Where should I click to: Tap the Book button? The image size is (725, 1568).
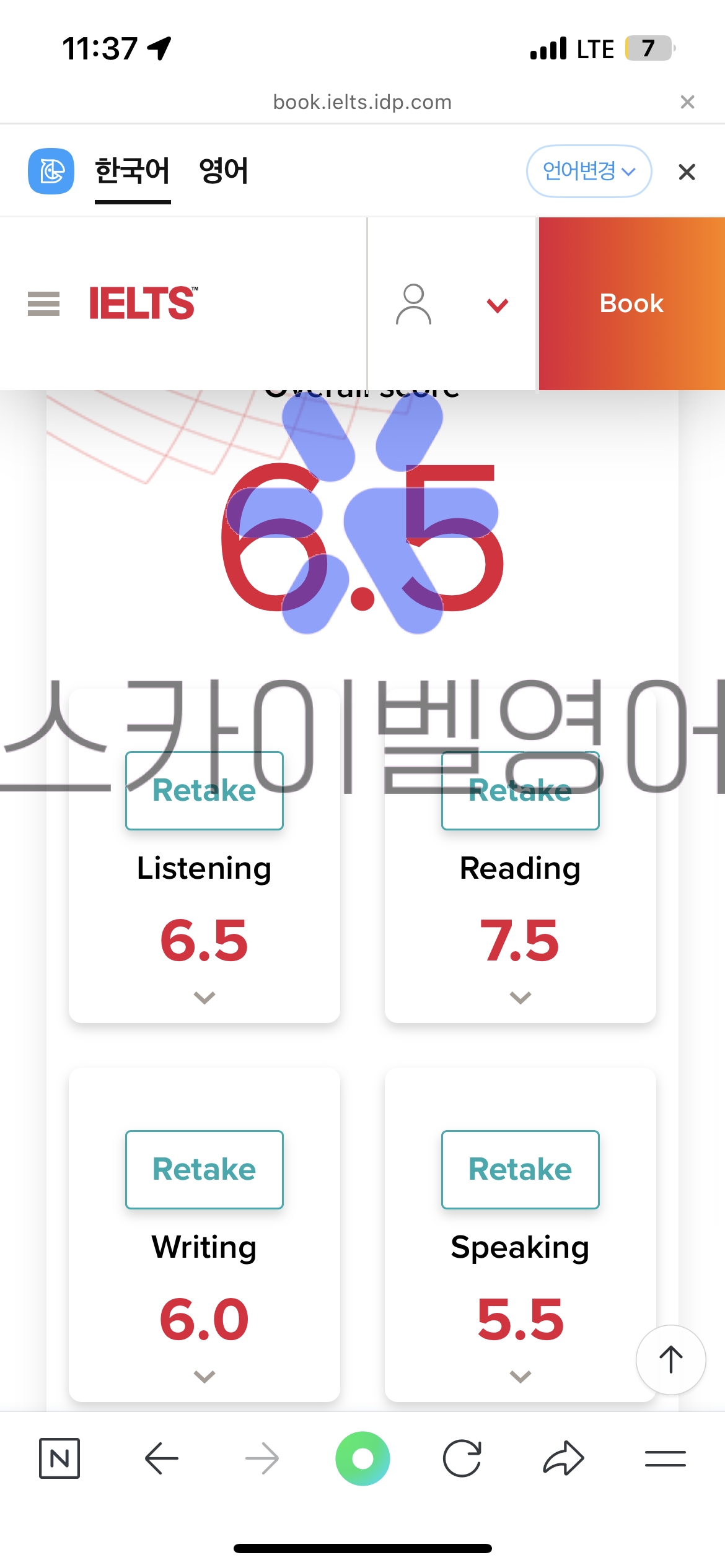pos(631,303)
